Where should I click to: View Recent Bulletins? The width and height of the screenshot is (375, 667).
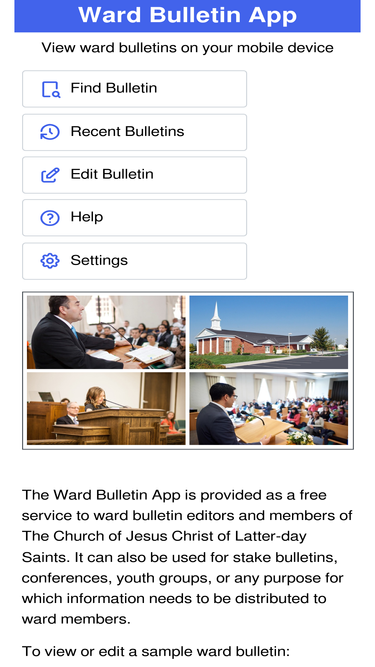pyautogui.click(x=134, y=132)
